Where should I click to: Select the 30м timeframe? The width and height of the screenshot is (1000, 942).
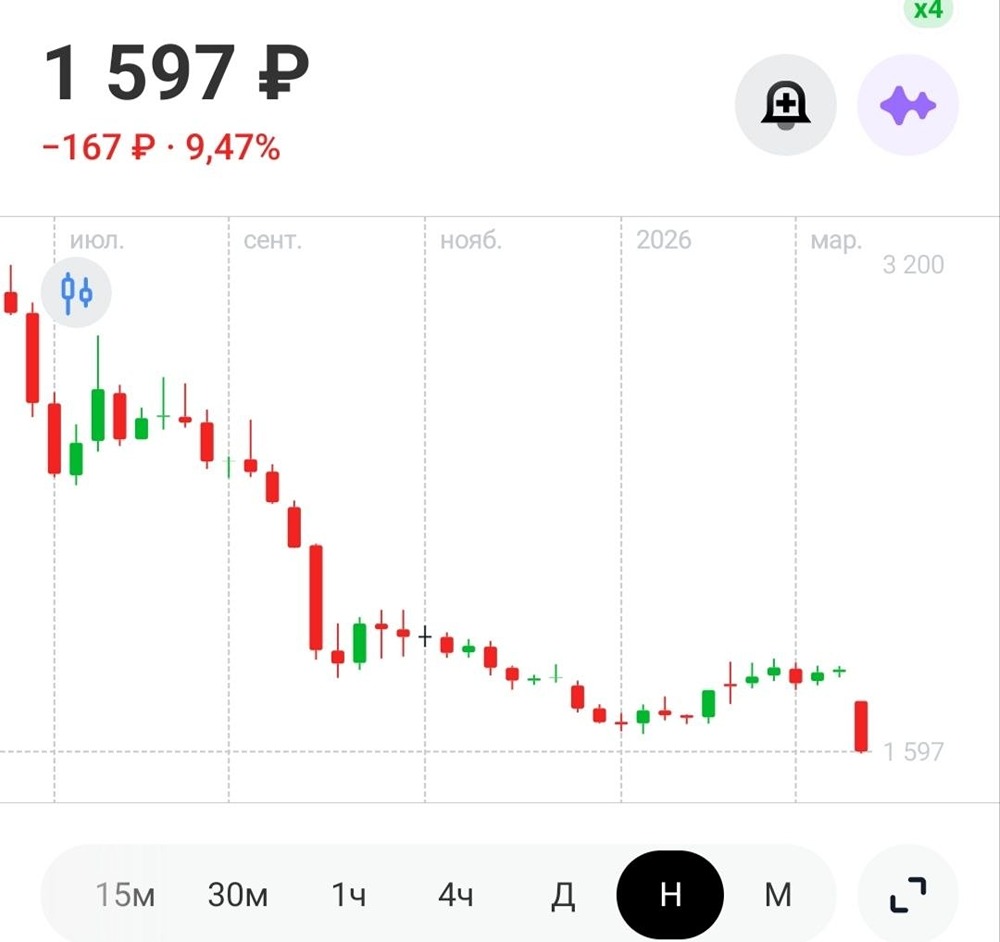pos(238,894)
